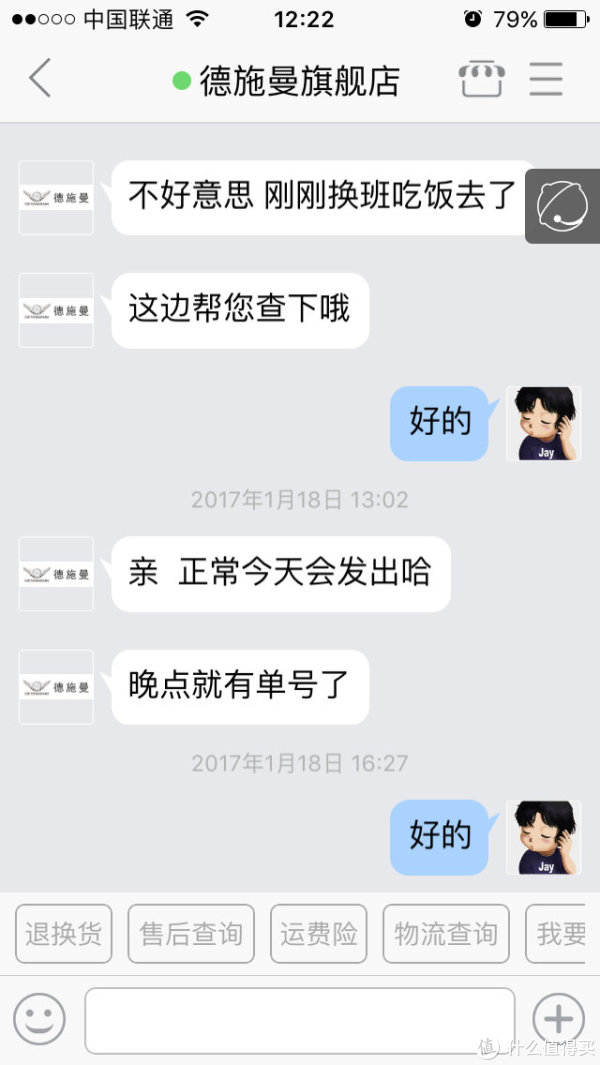600x1065 pixels.
Task: Focus the message text input field
Action: [x=299, y=1020]
